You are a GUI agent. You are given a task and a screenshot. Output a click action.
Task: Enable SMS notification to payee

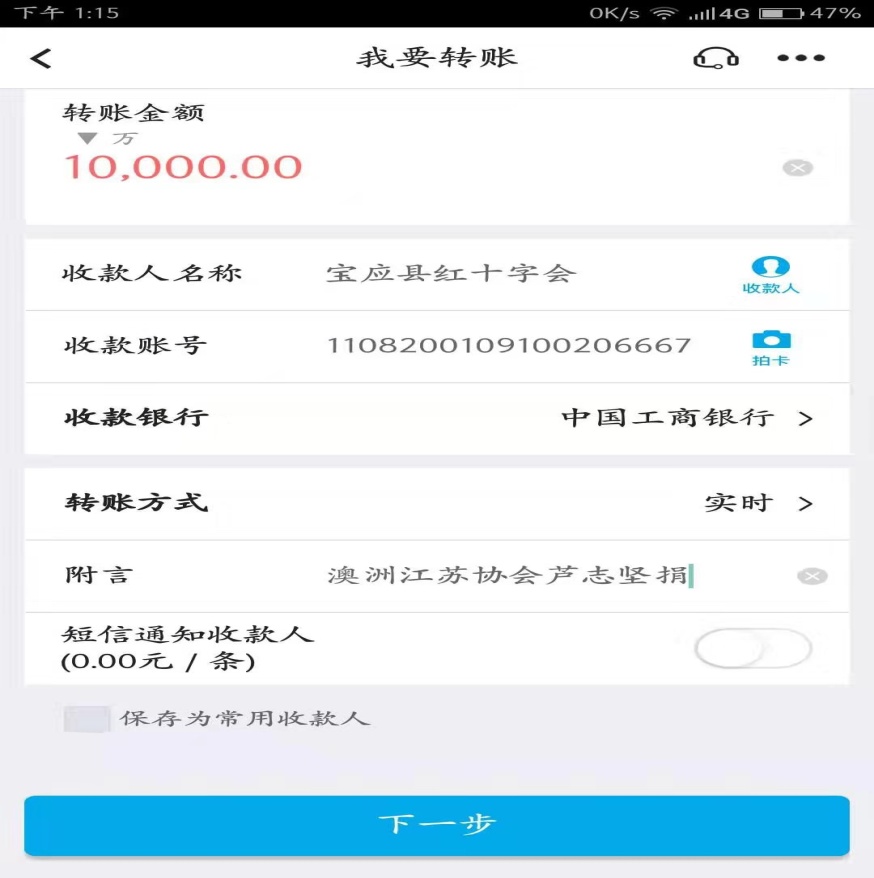[x=752, y=649]
